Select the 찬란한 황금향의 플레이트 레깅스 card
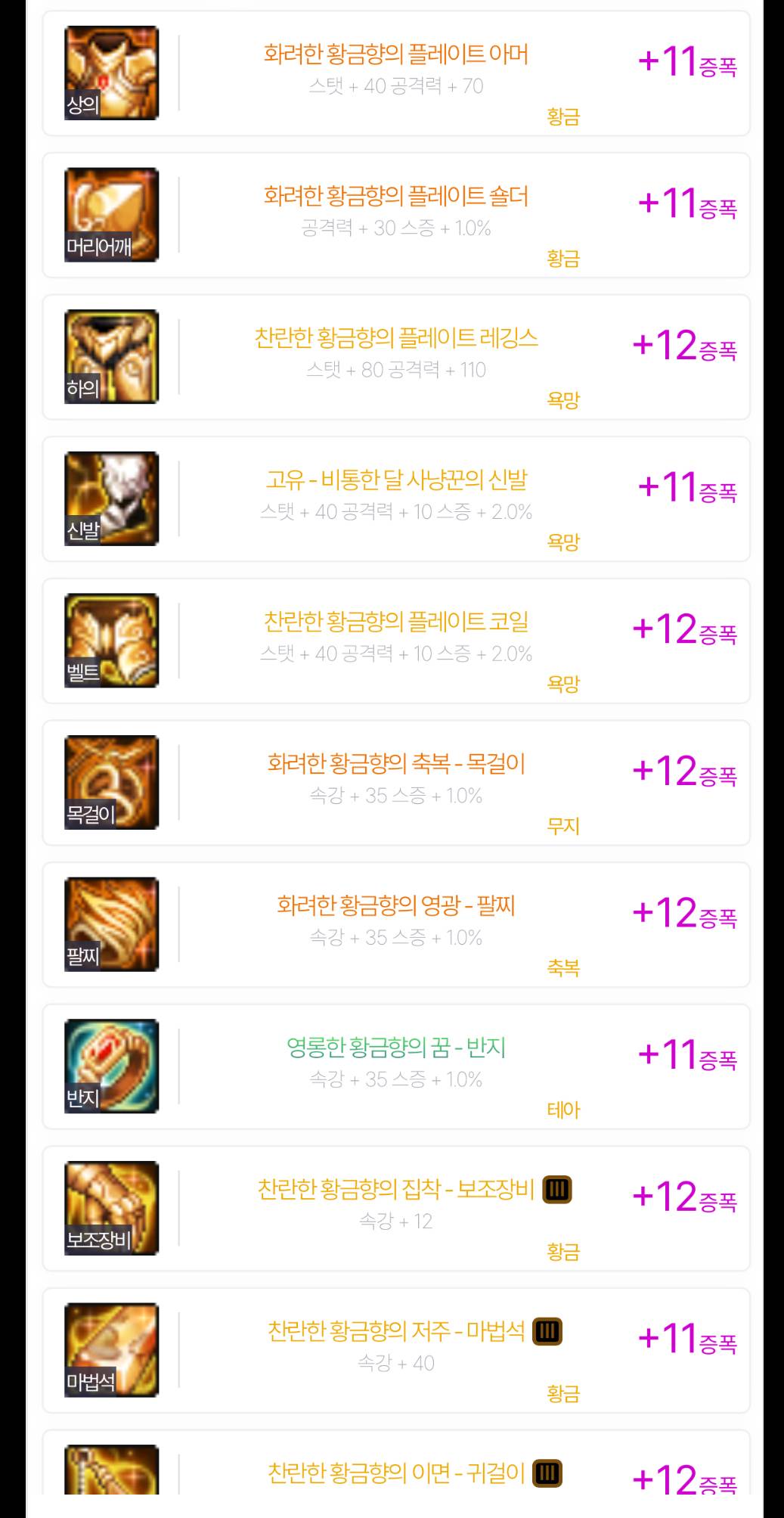 tap(395, 356)
